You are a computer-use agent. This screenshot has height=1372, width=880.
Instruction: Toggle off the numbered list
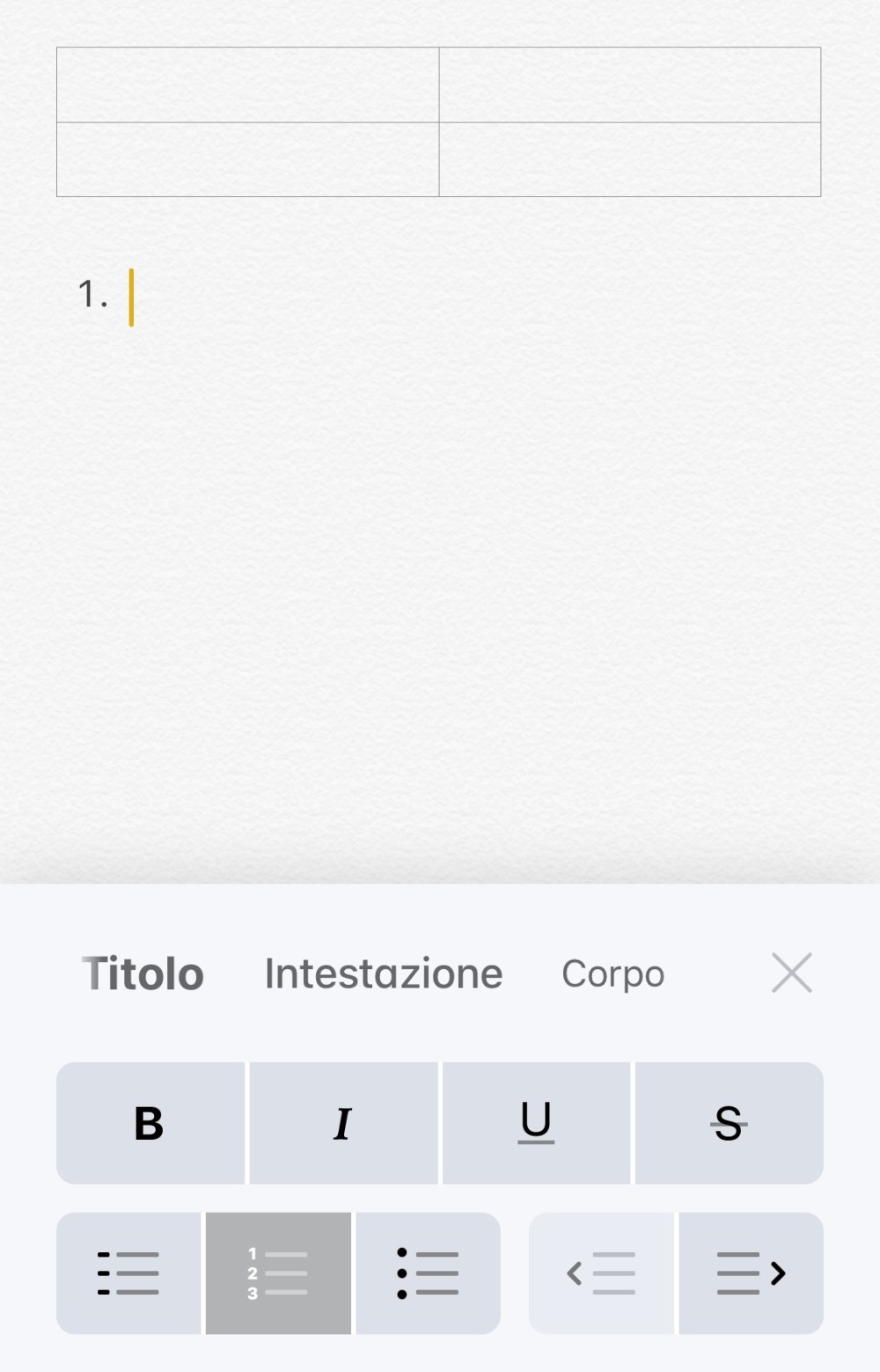[278, 1273]
